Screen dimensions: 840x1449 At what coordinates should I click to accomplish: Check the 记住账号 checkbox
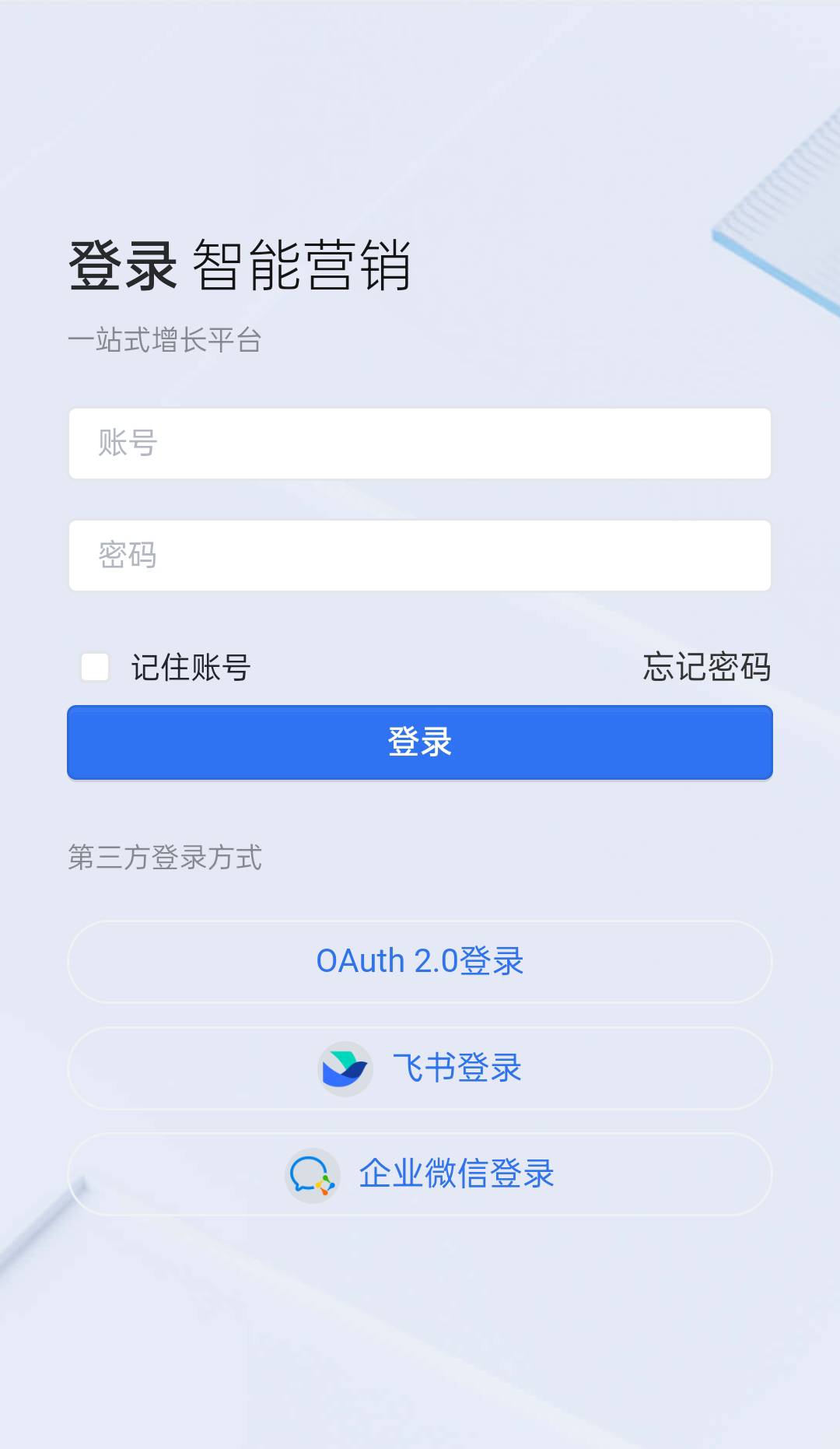pos(95,667)
